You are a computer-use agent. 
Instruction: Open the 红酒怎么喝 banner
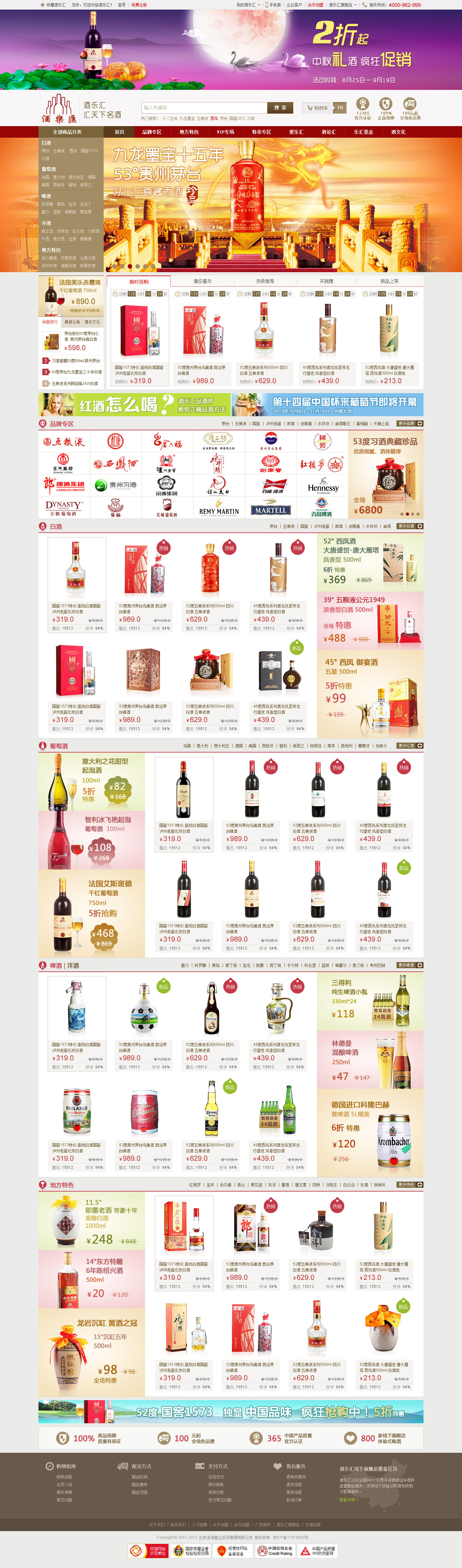(134, 404)
